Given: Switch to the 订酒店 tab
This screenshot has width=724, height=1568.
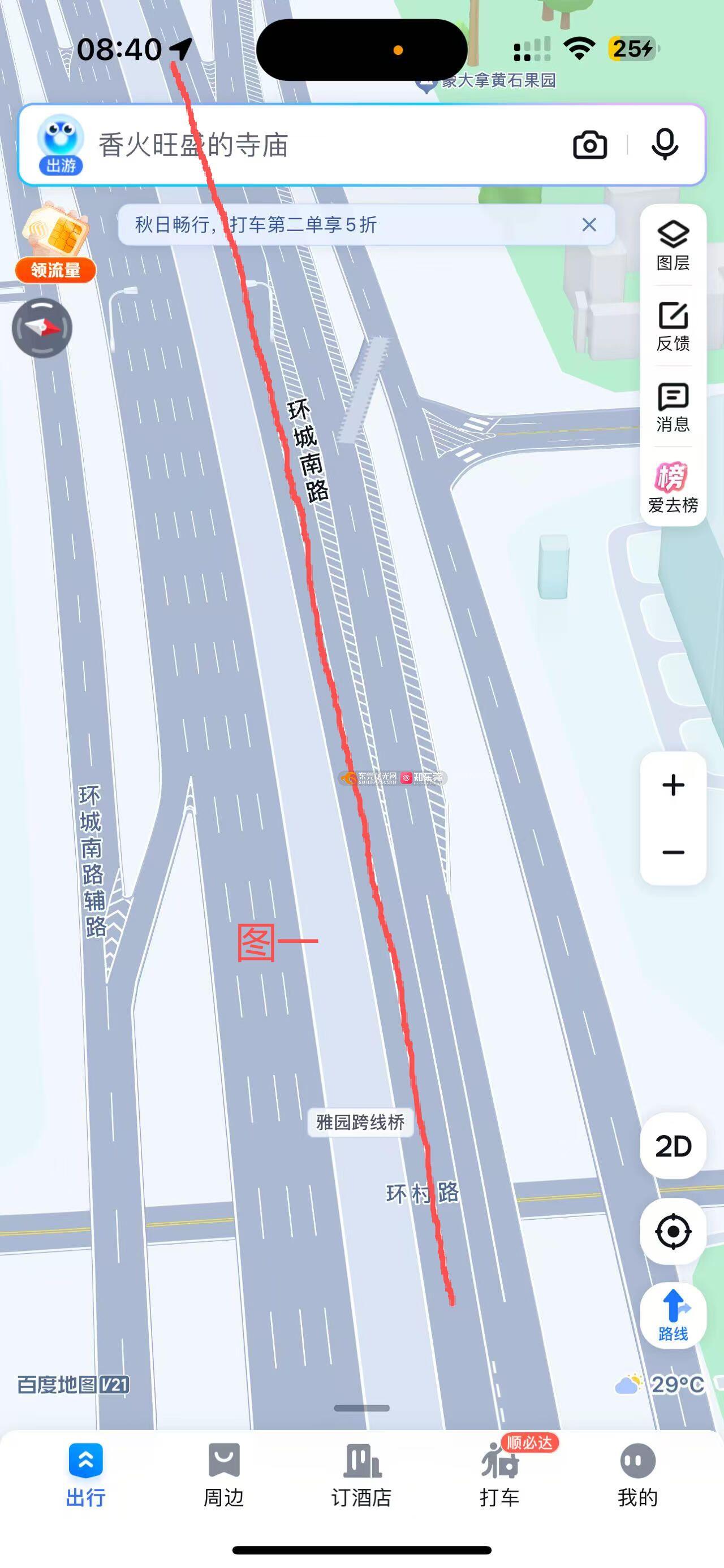Looking at the screenshot, I should 361,1474.
